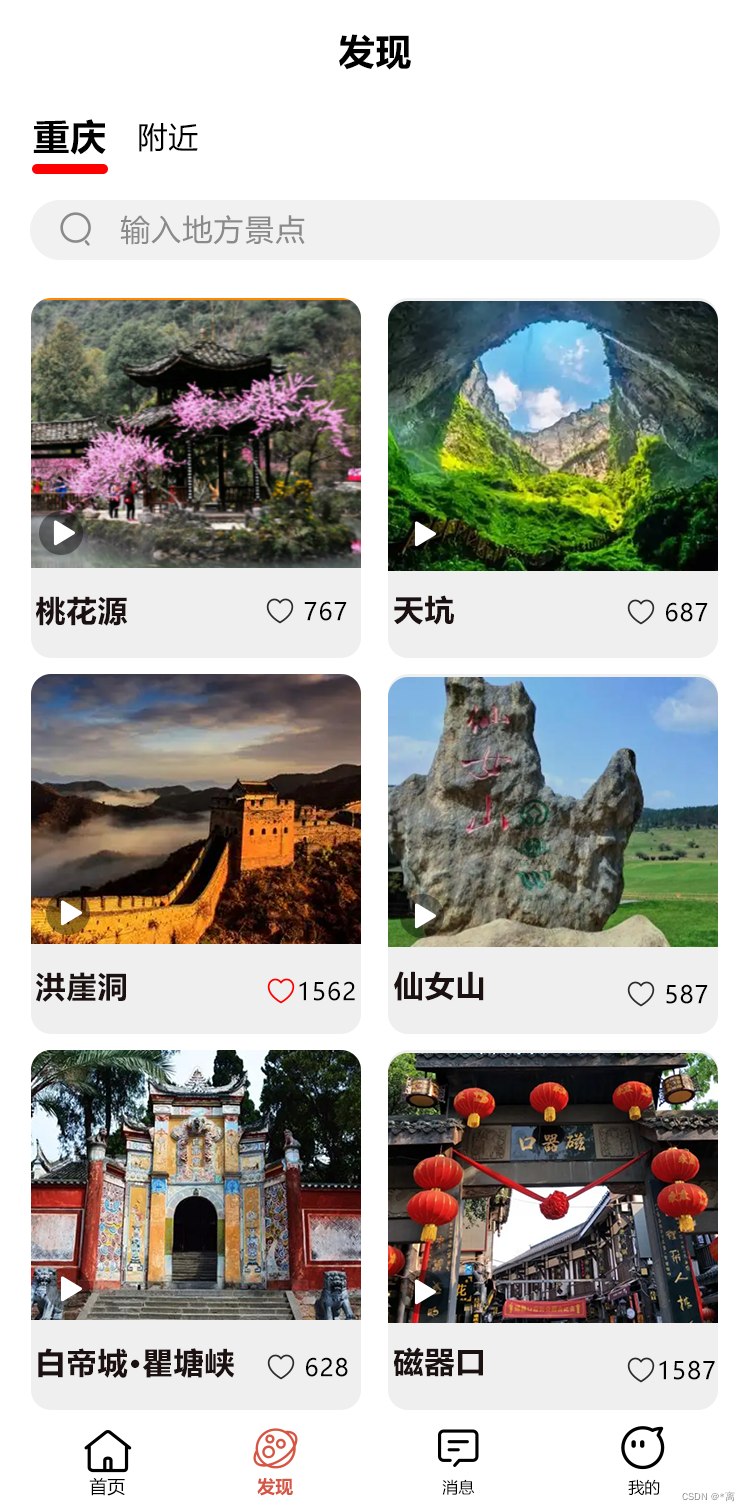Click the magnifier icon in the search bar
The width and height of the screenshot is (750, 1511).
point(76,229)
